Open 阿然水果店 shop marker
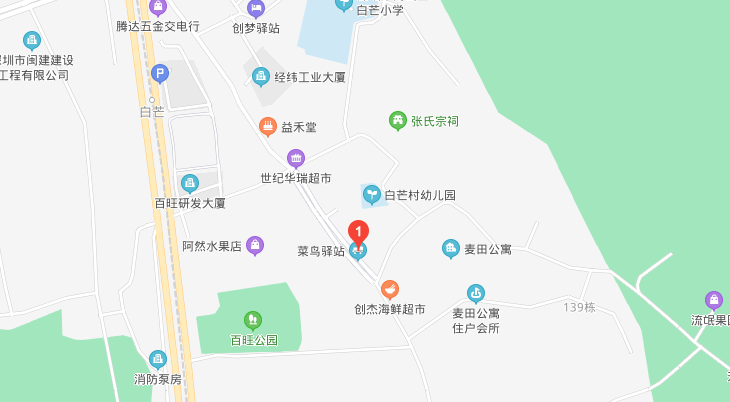This screenshot has width=730, height=402. 255,245
